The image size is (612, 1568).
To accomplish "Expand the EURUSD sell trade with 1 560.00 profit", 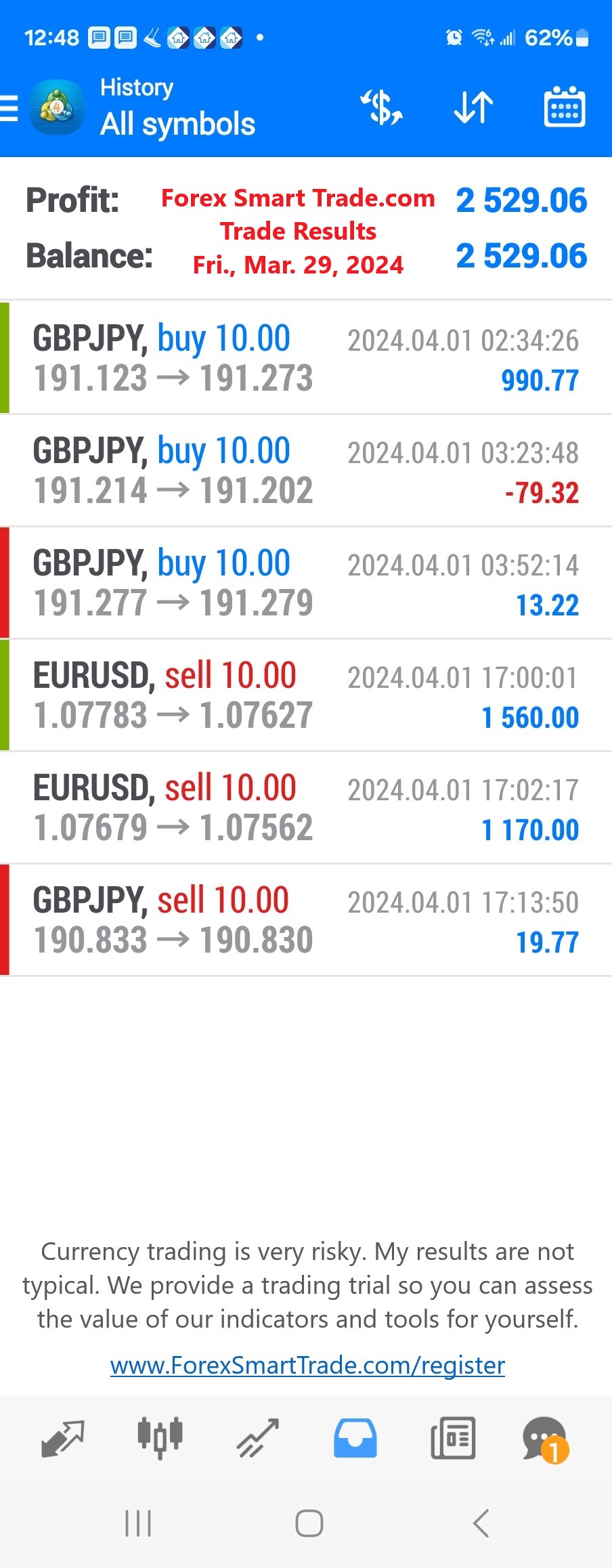I will pos(306,695).
